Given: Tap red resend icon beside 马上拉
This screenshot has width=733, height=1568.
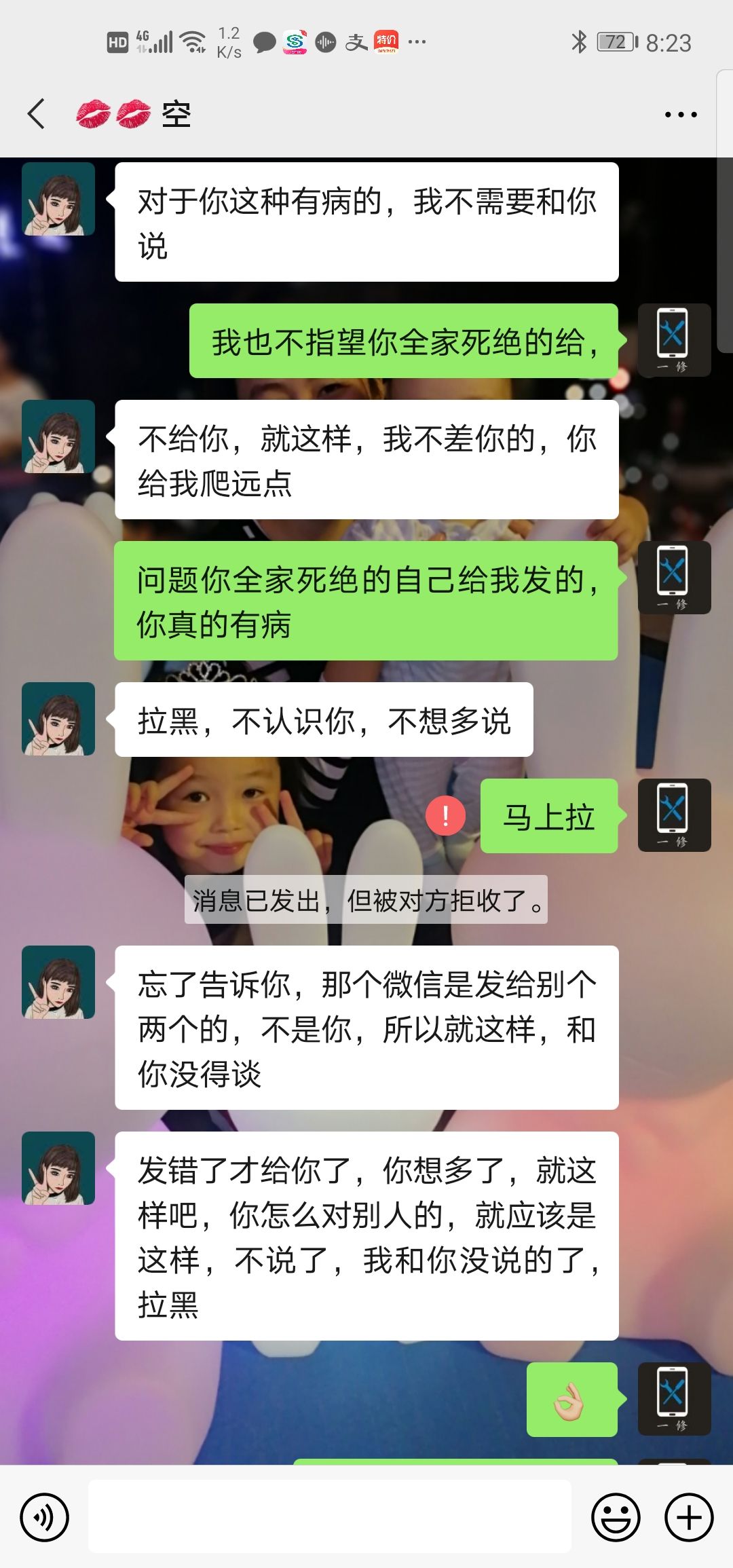Looking at the screenshot, I should pos(445,815).
